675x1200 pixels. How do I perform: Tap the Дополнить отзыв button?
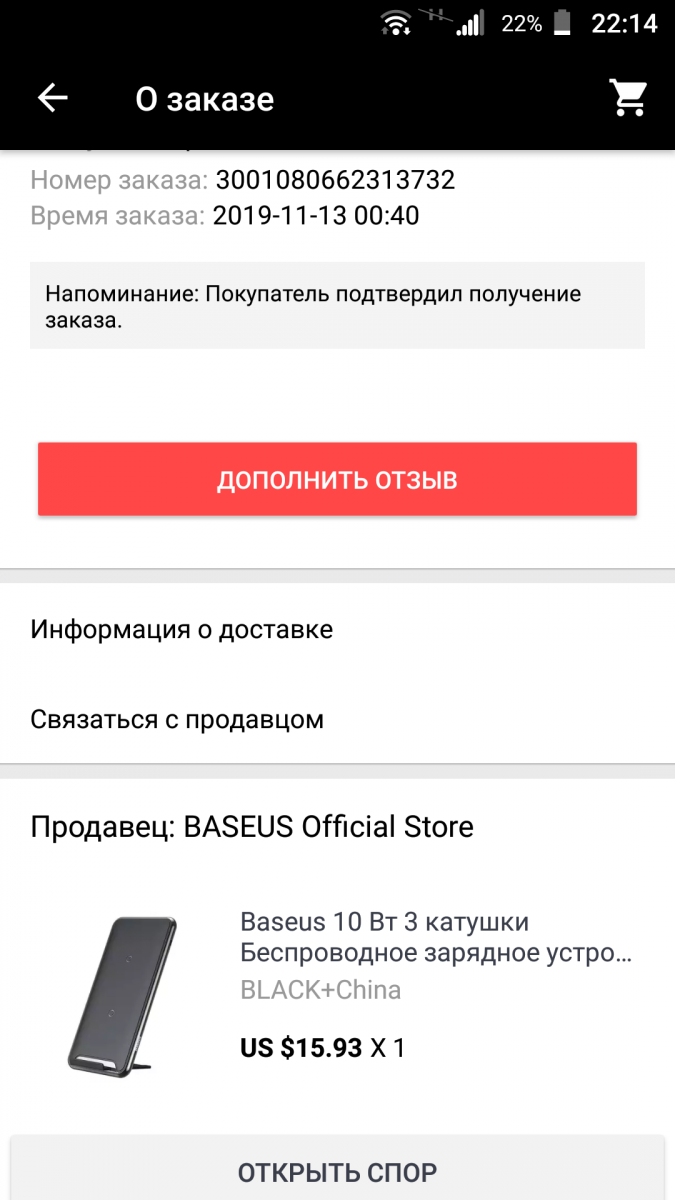pyautogui.click(x=337, y=480)
